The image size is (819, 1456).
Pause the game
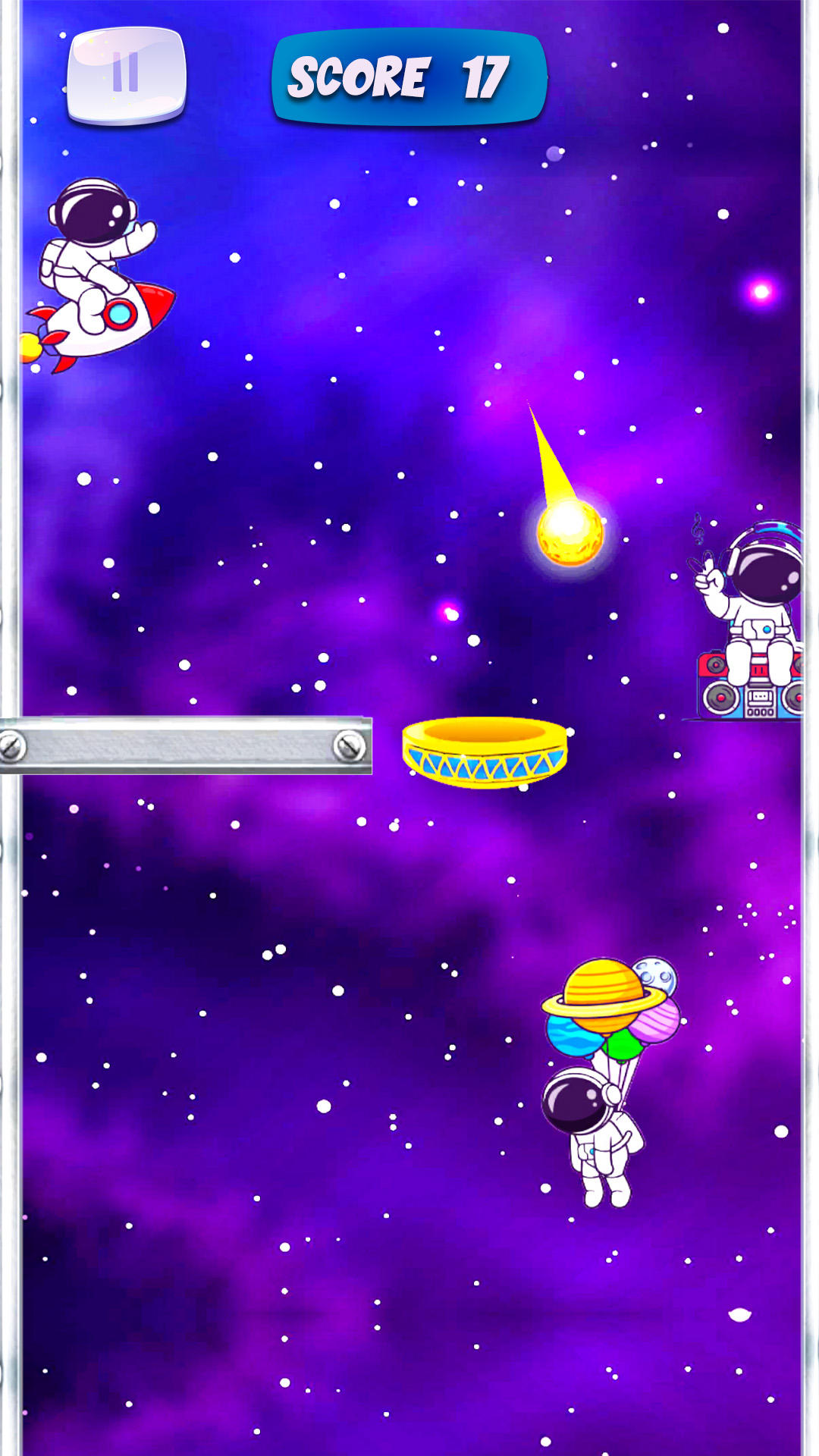coord(127,74)
